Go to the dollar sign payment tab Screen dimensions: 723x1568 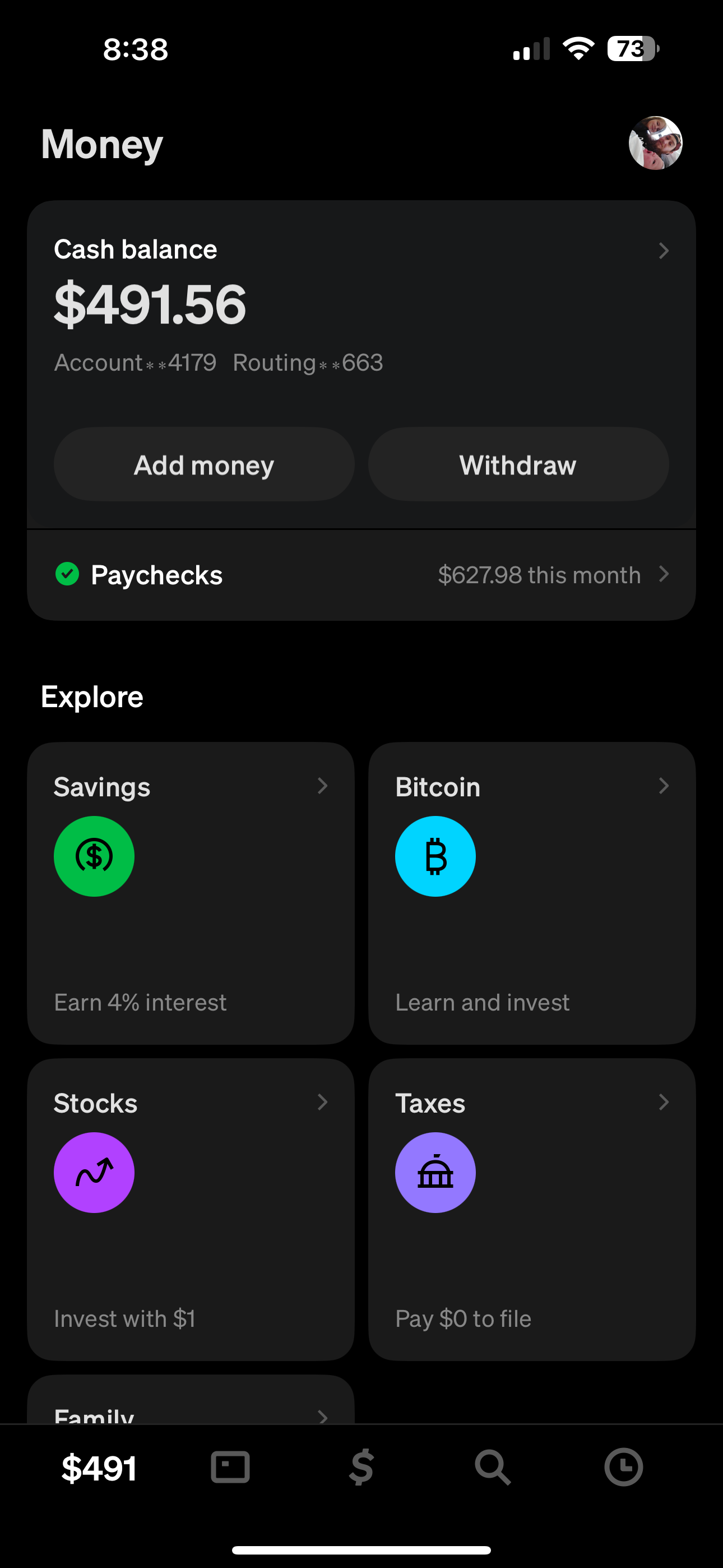tap(361, 1467)
